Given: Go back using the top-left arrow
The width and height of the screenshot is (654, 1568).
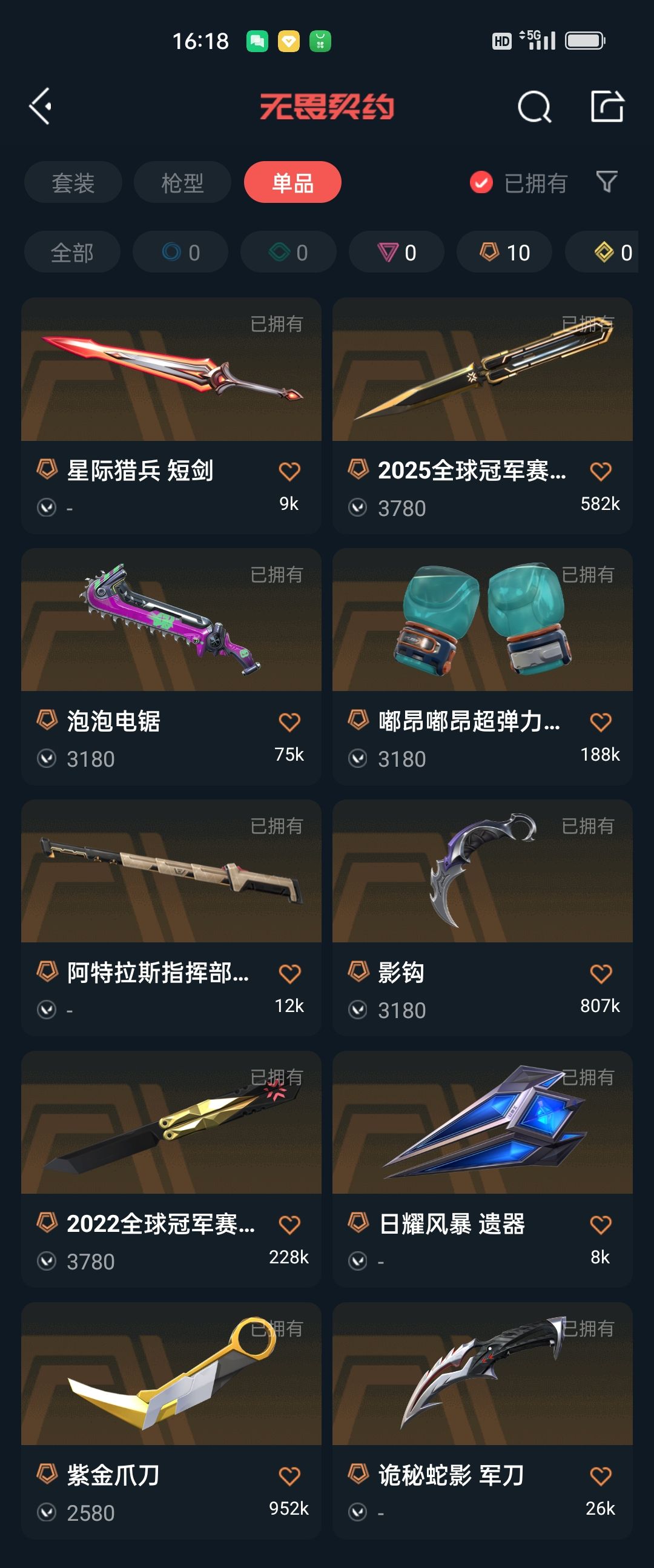Looking at the screenshot, I should pyautogui.click(x=40, y=107).
